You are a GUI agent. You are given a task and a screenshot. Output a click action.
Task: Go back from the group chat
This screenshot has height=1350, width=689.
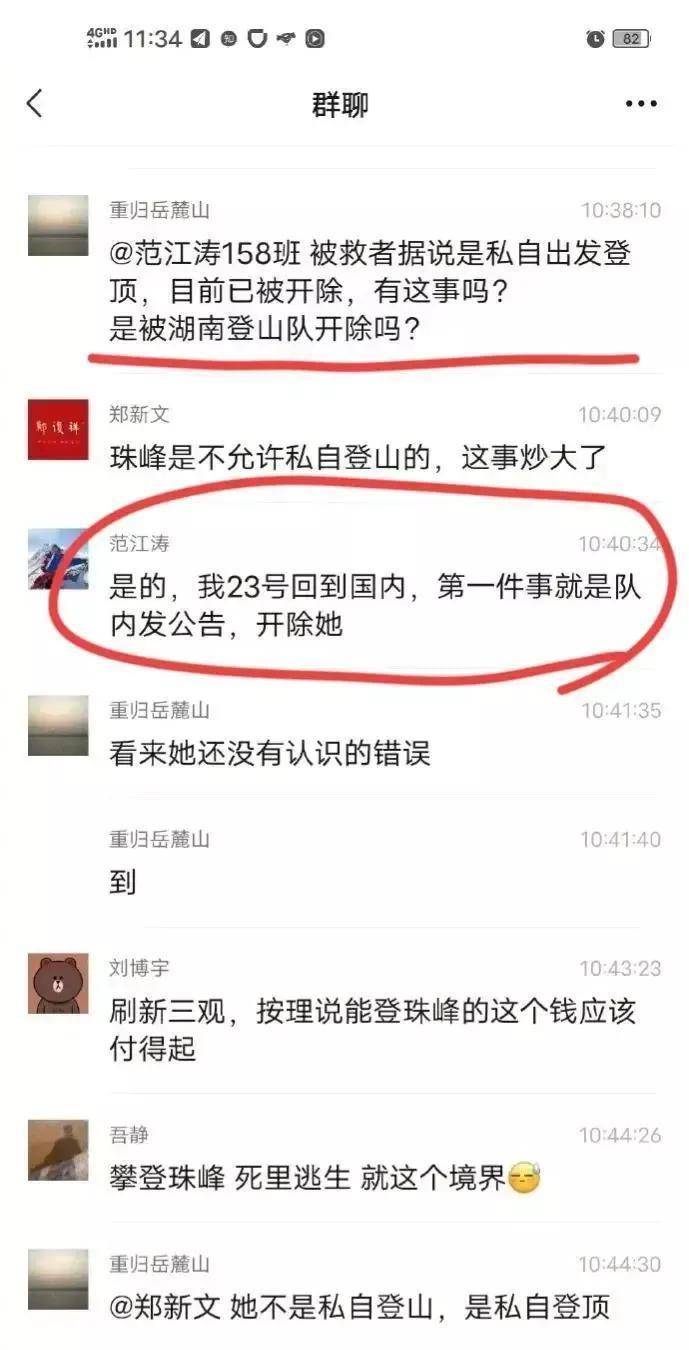[35, 103]
